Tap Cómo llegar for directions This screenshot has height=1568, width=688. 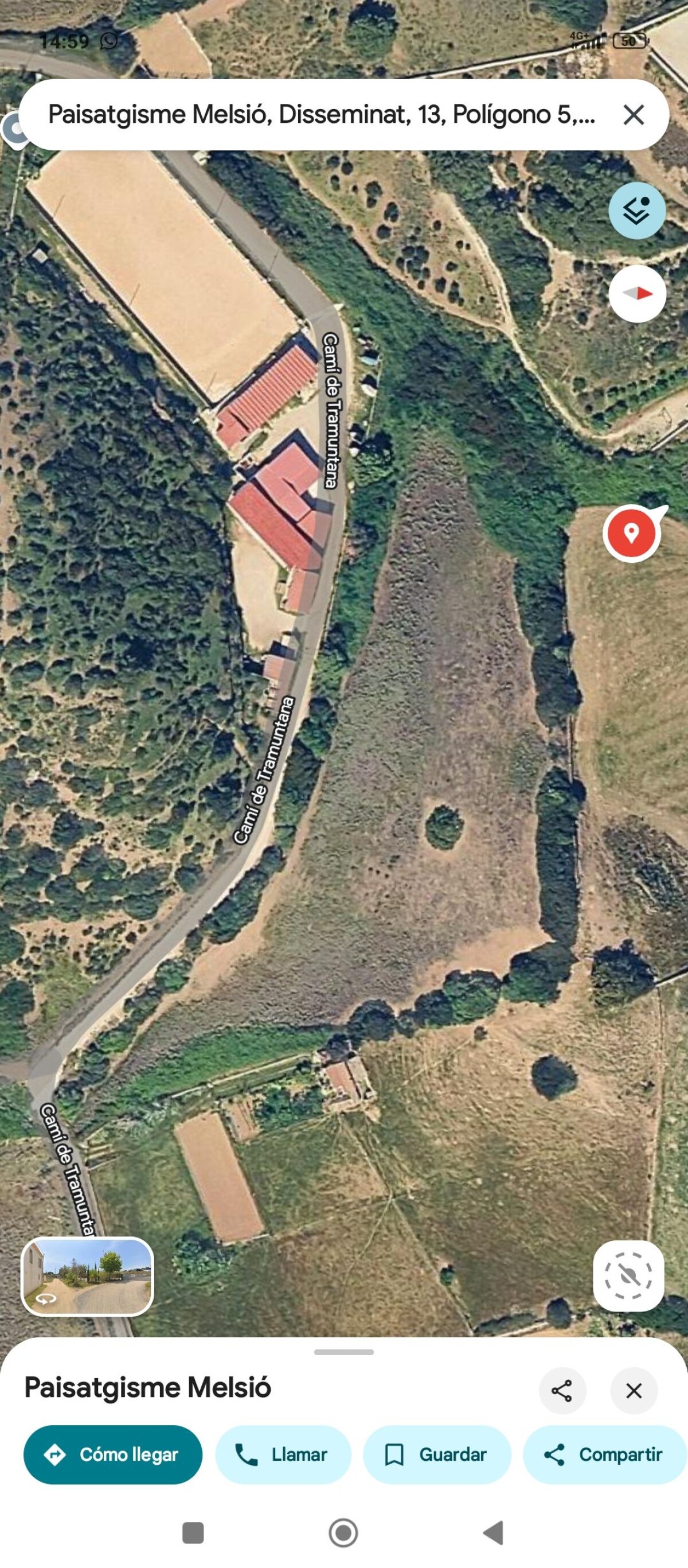(113, 1455)
